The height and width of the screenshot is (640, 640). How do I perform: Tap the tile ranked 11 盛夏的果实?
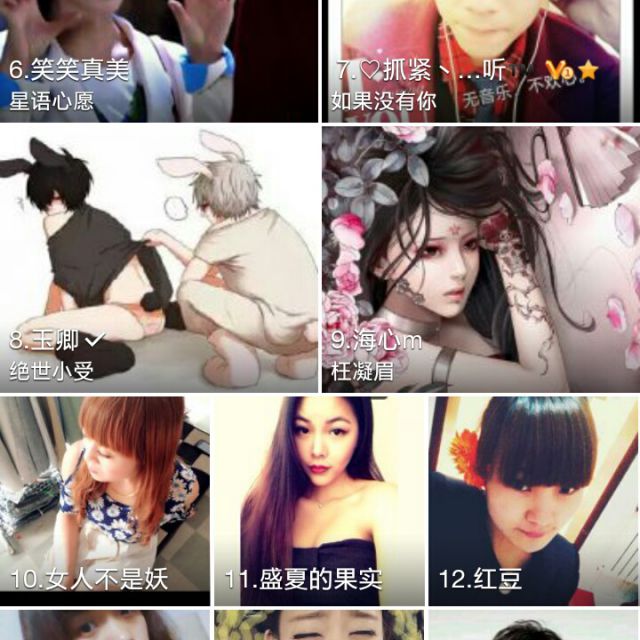click(x=320, y=500)
